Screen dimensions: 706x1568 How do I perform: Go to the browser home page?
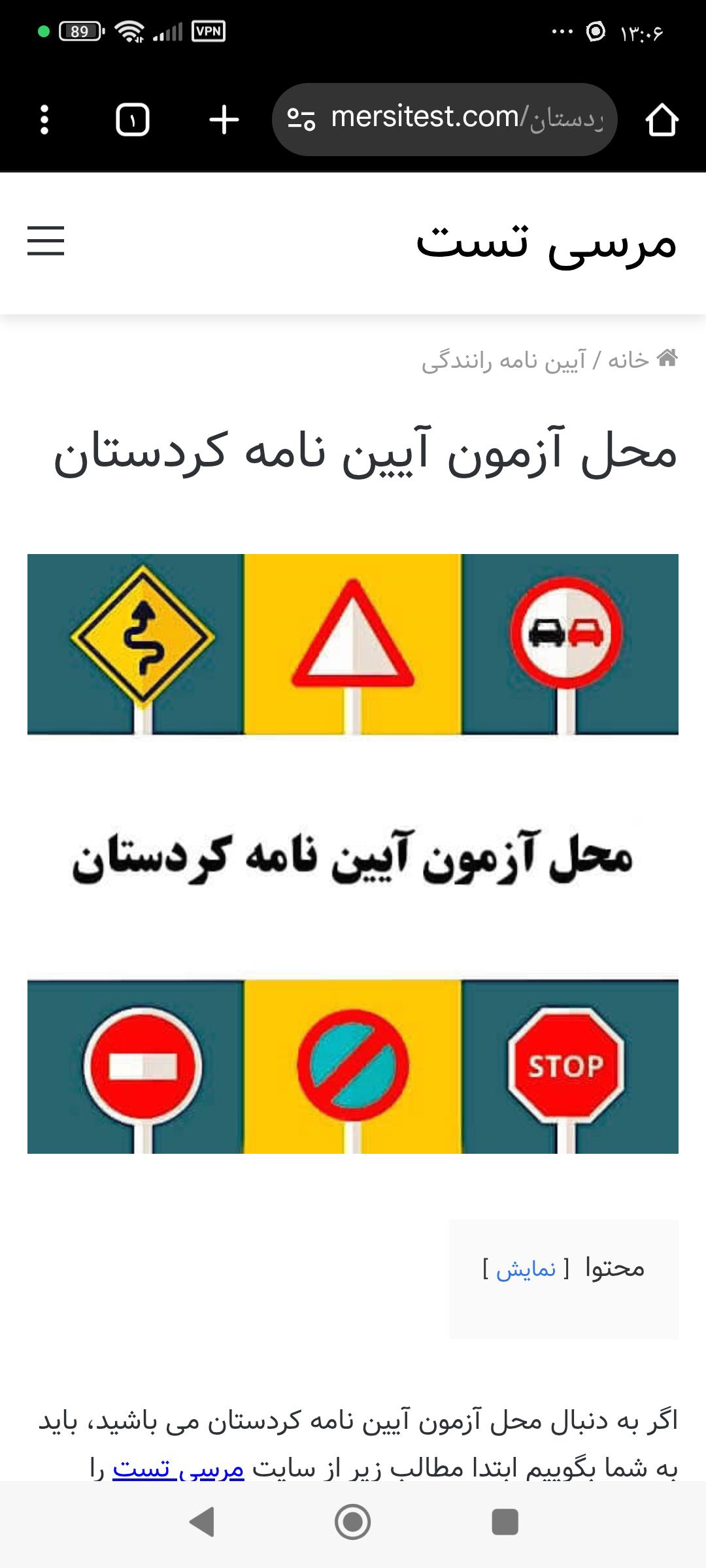pyautogui.click(x=662, y=120)
